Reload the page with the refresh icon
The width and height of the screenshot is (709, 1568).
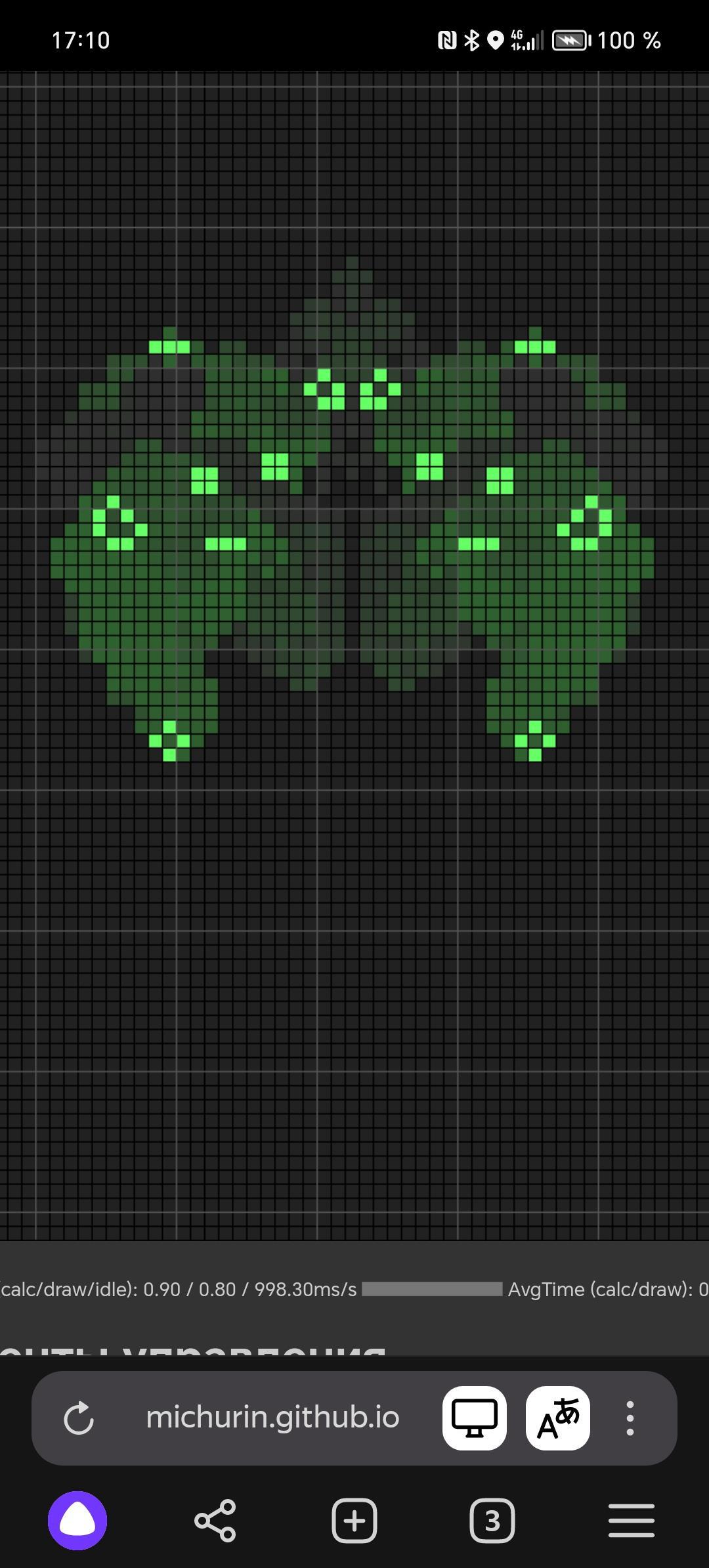[79, 1418]
